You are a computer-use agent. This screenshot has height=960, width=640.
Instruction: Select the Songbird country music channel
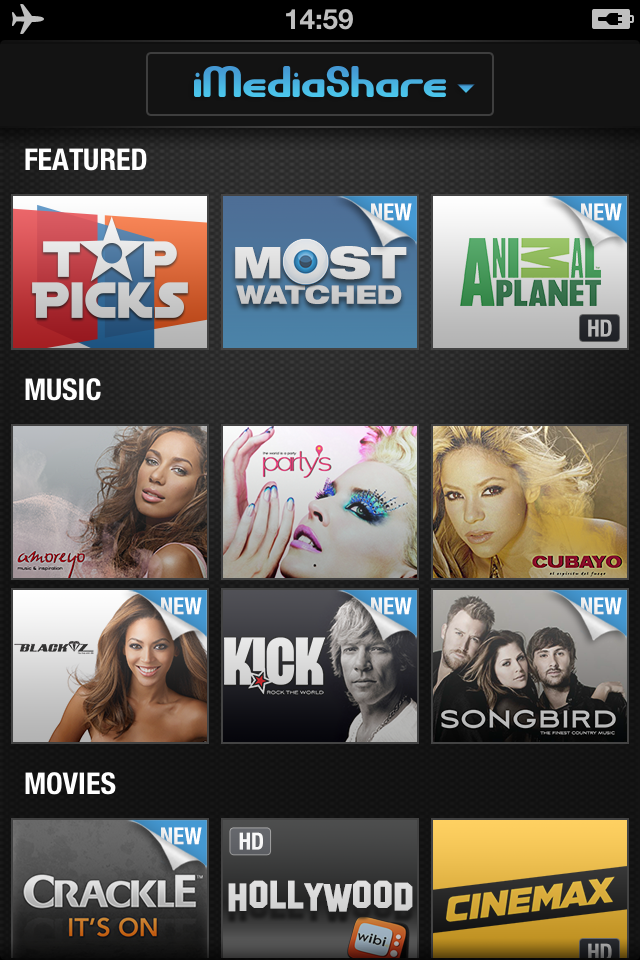(530, 666)
